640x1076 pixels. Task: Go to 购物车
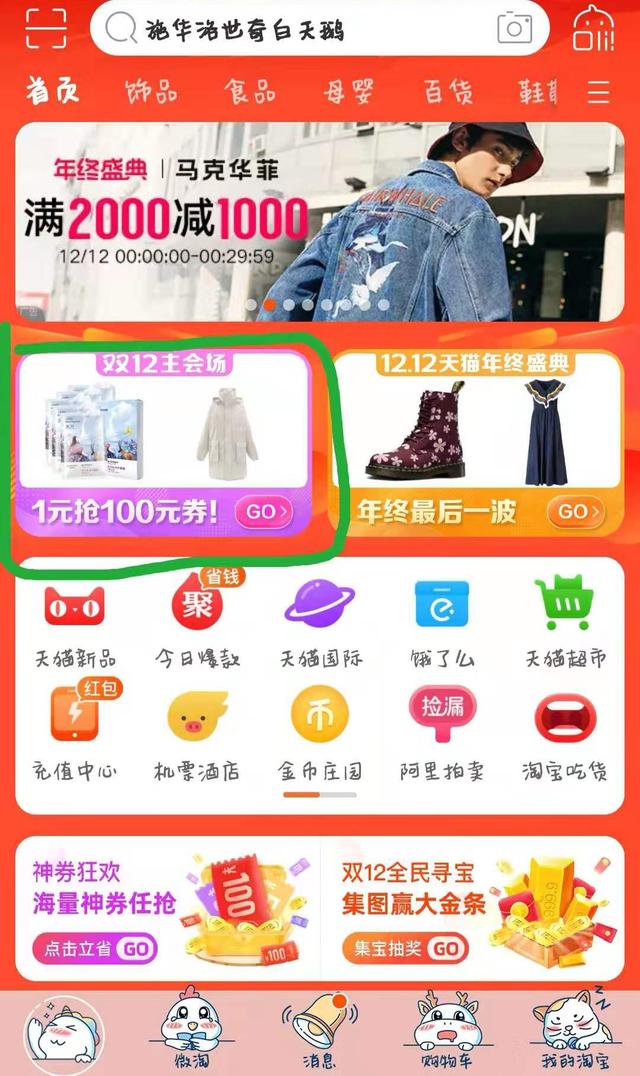tap(447, 1030)
